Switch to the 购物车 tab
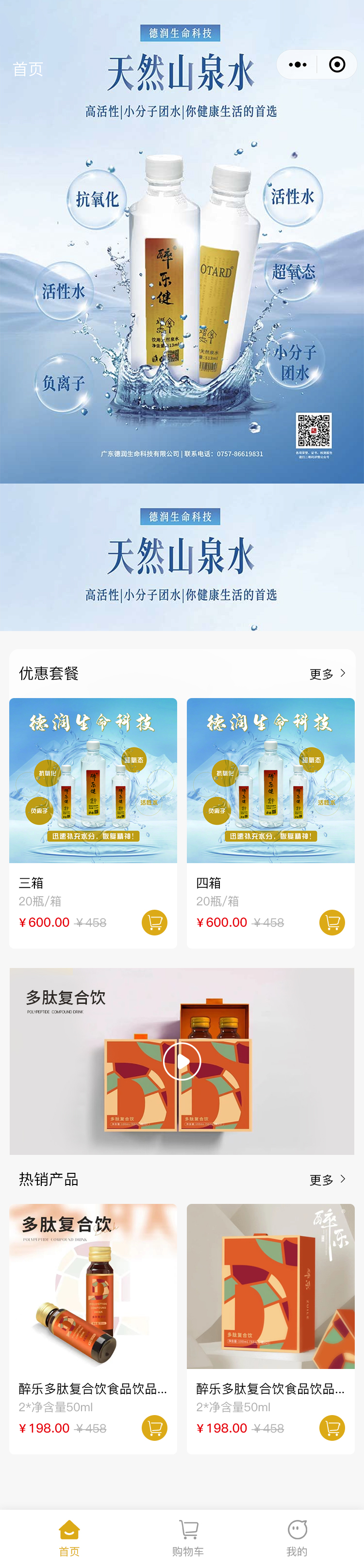 [188, 1537]
